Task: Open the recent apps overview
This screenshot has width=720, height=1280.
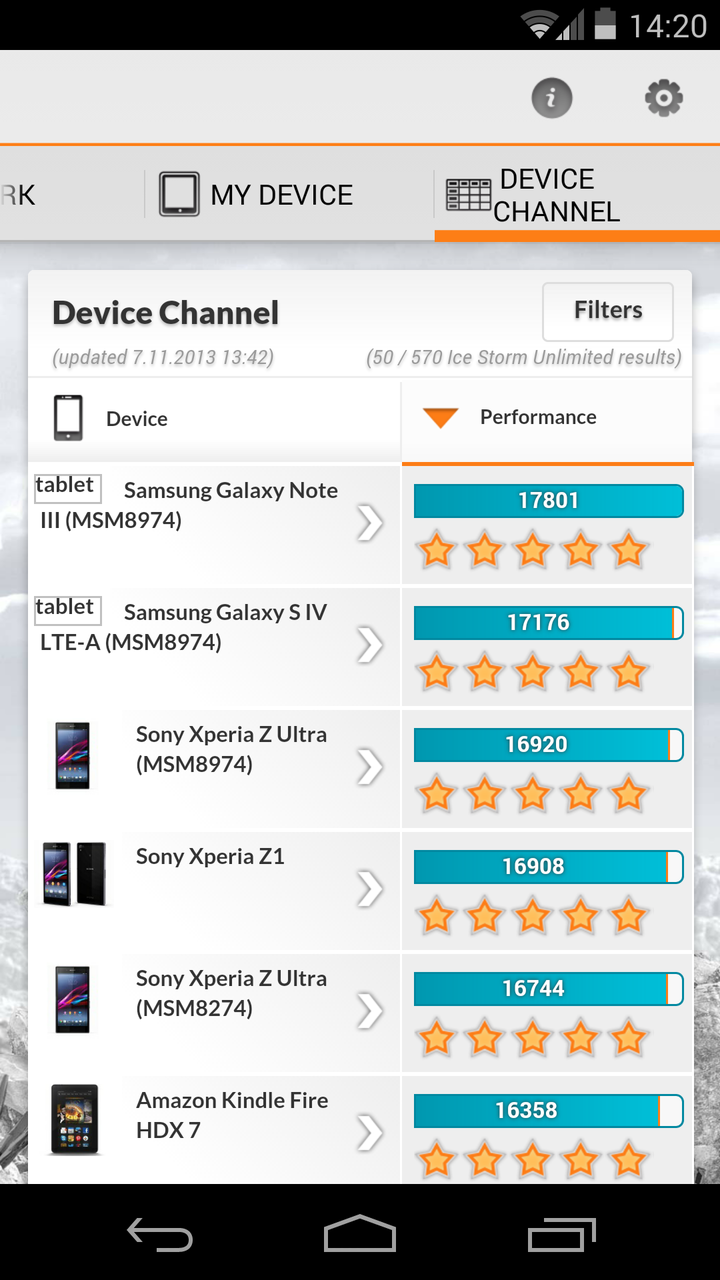Action: click(x=561, y=1234)
